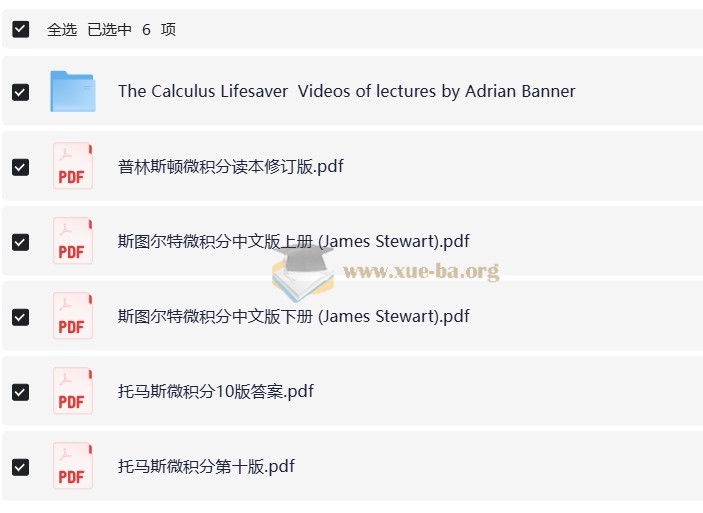The height and width of the screenshot is (513, 703).
Task: Uncheck 托马斯微积分第十版.pdf checkbox
Action: click(x=20, y=466)
